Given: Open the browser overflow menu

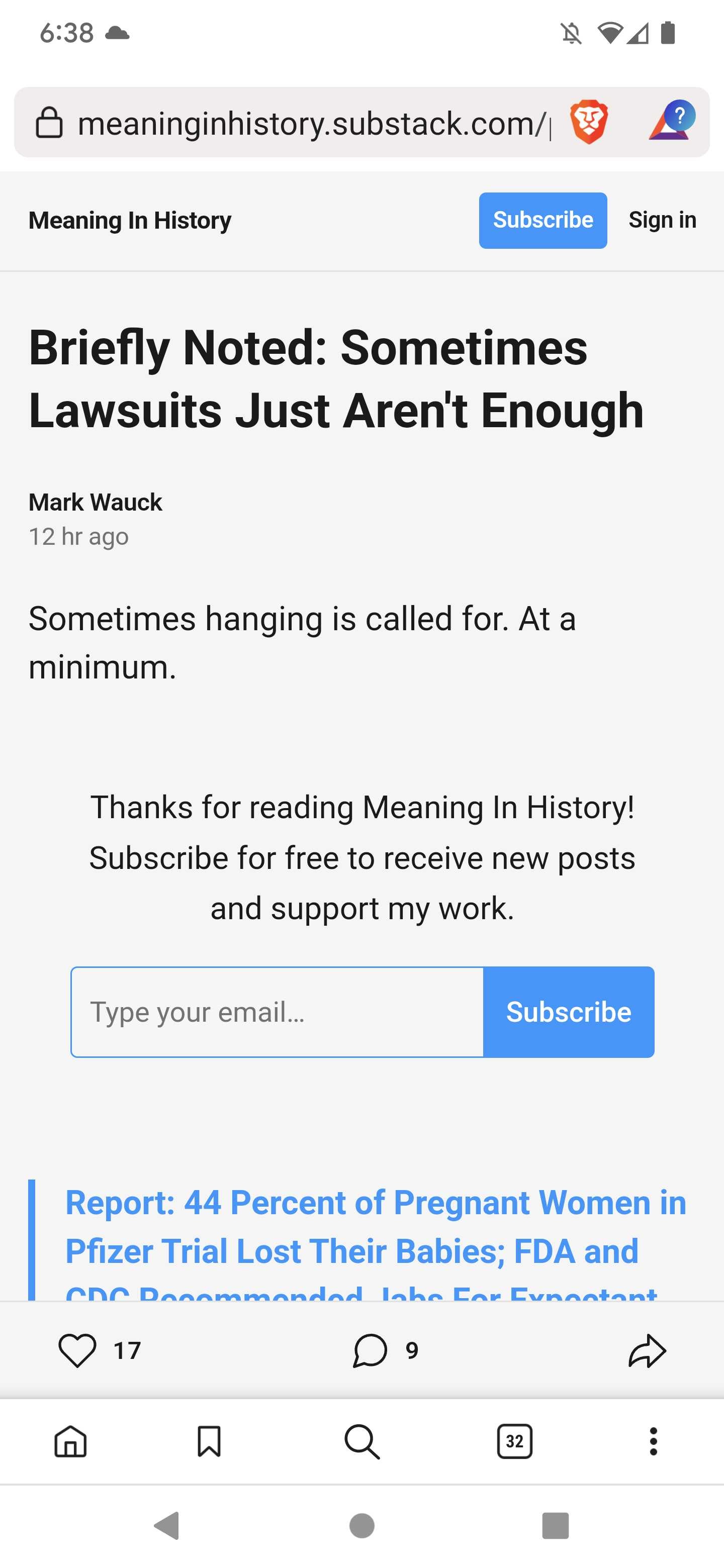Looking at the screenshot, I should pos(654,1441).
